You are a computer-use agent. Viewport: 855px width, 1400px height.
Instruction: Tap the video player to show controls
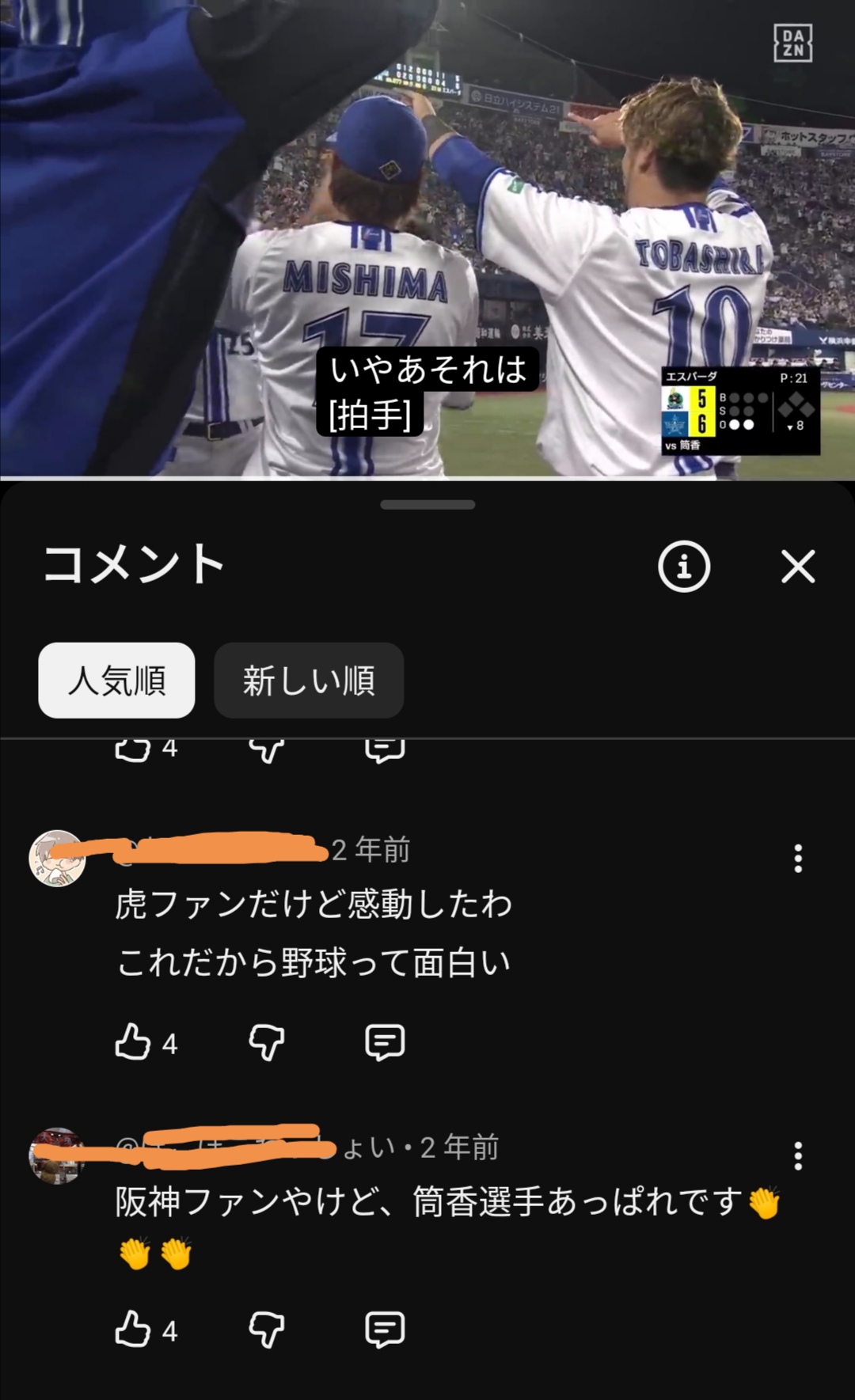(x=427, y=239)
